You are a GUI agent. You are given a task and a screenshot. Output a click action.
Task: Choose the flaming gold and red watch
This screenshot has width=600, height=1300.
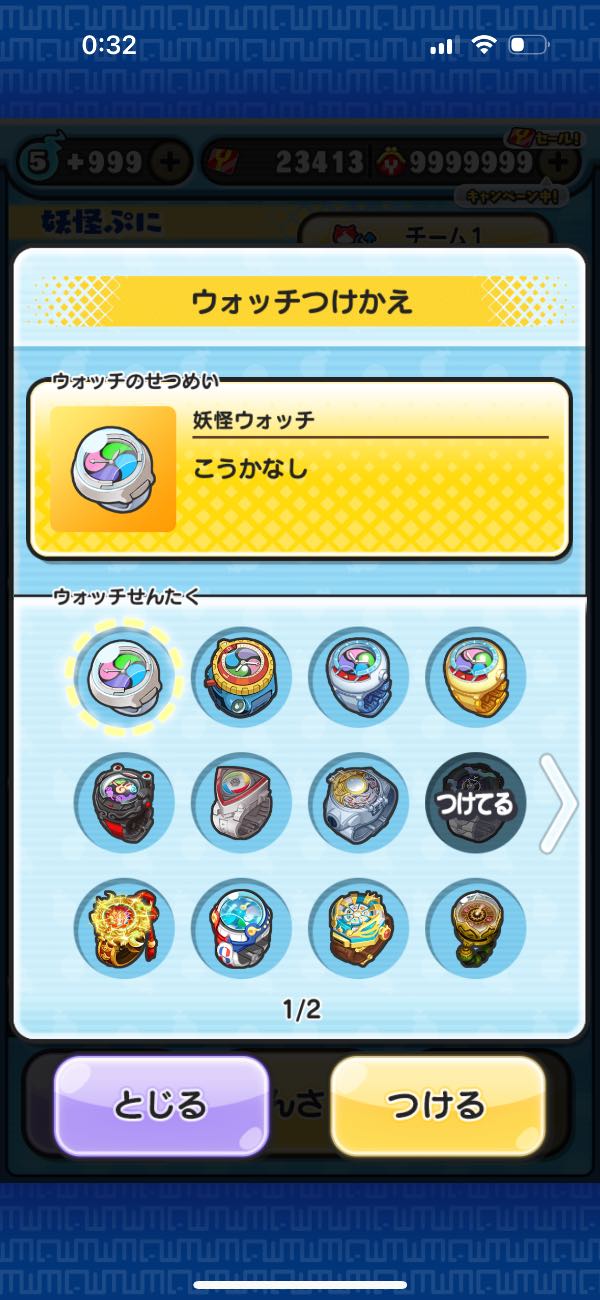124,929
